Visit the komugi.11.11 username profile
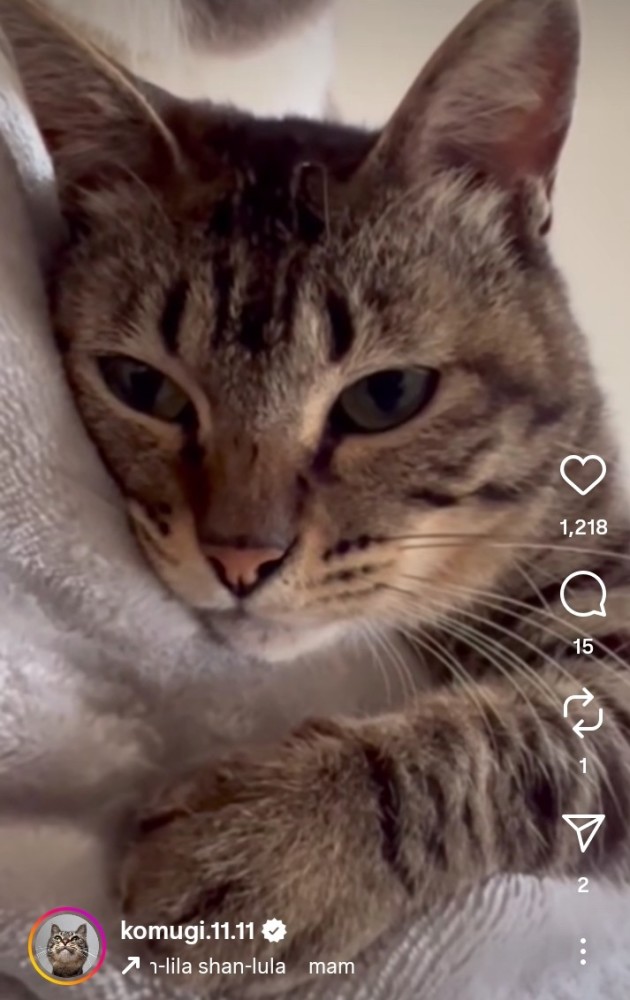Screen dimensions: 630x1000 coord(187,931)
